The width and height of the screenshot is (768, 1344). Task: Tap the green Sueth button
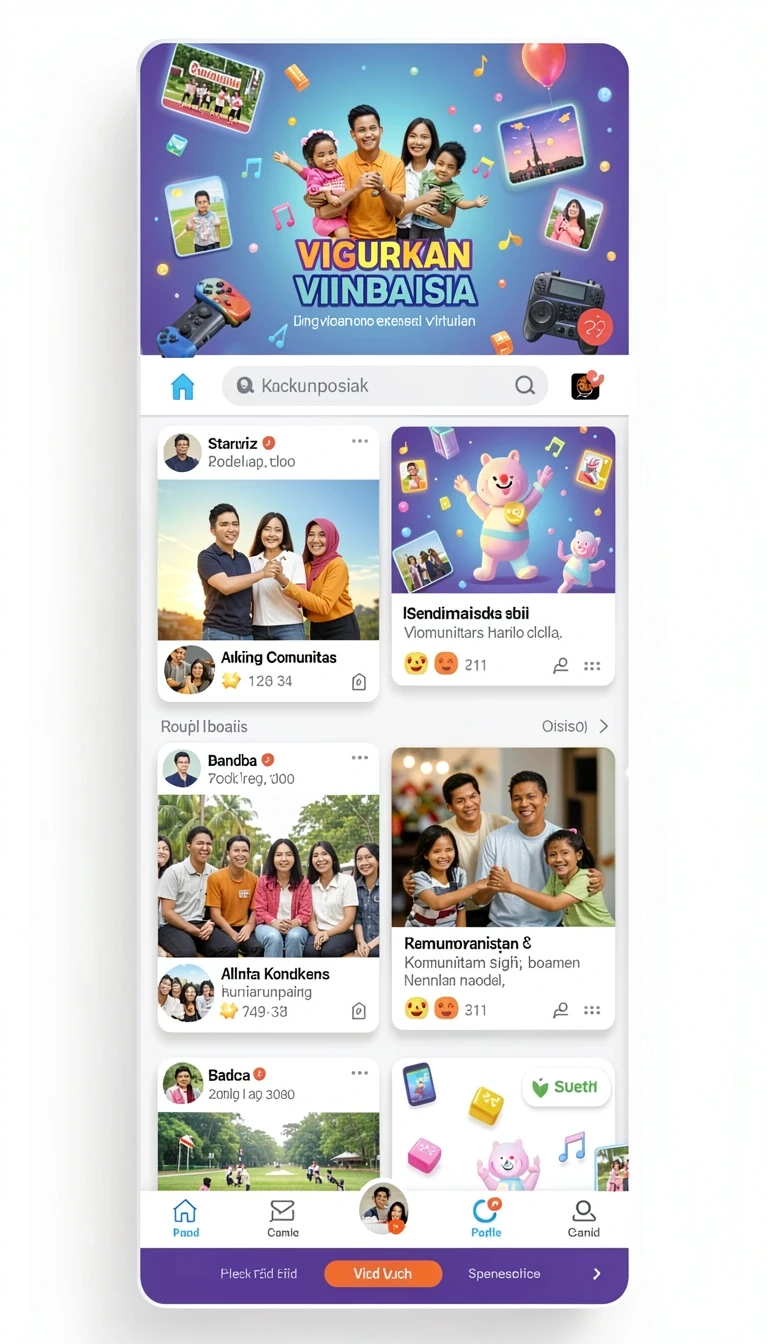566,1087
